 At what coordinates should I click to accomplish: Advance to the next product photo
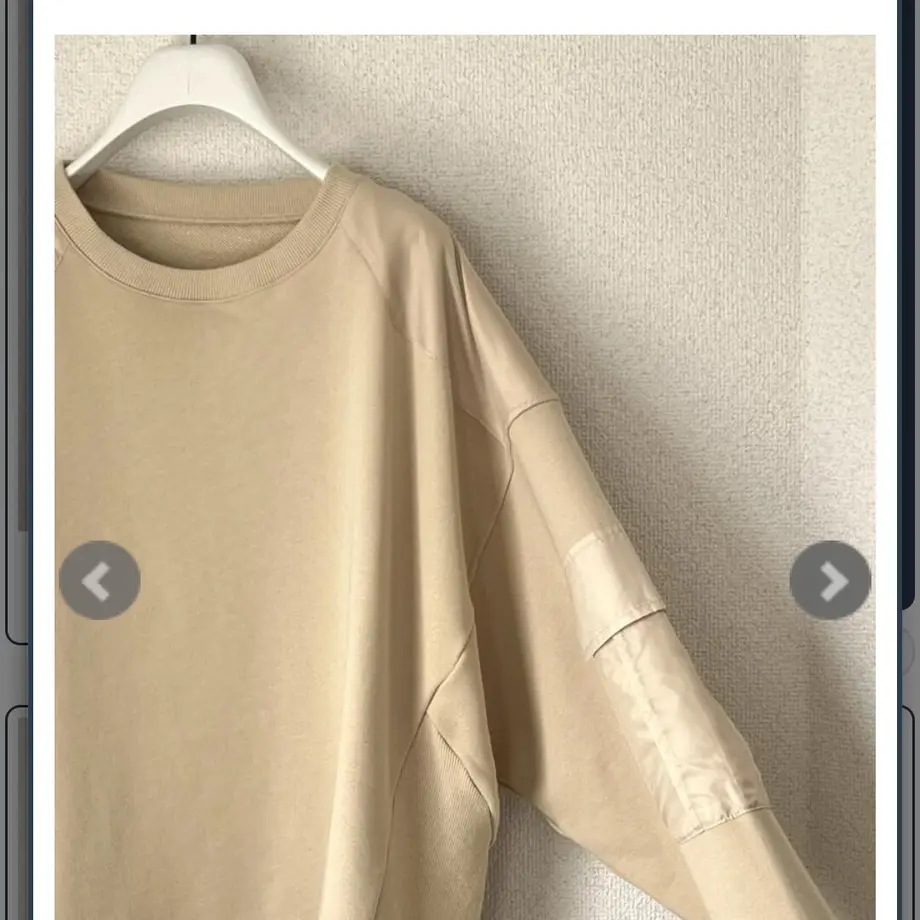830,581
